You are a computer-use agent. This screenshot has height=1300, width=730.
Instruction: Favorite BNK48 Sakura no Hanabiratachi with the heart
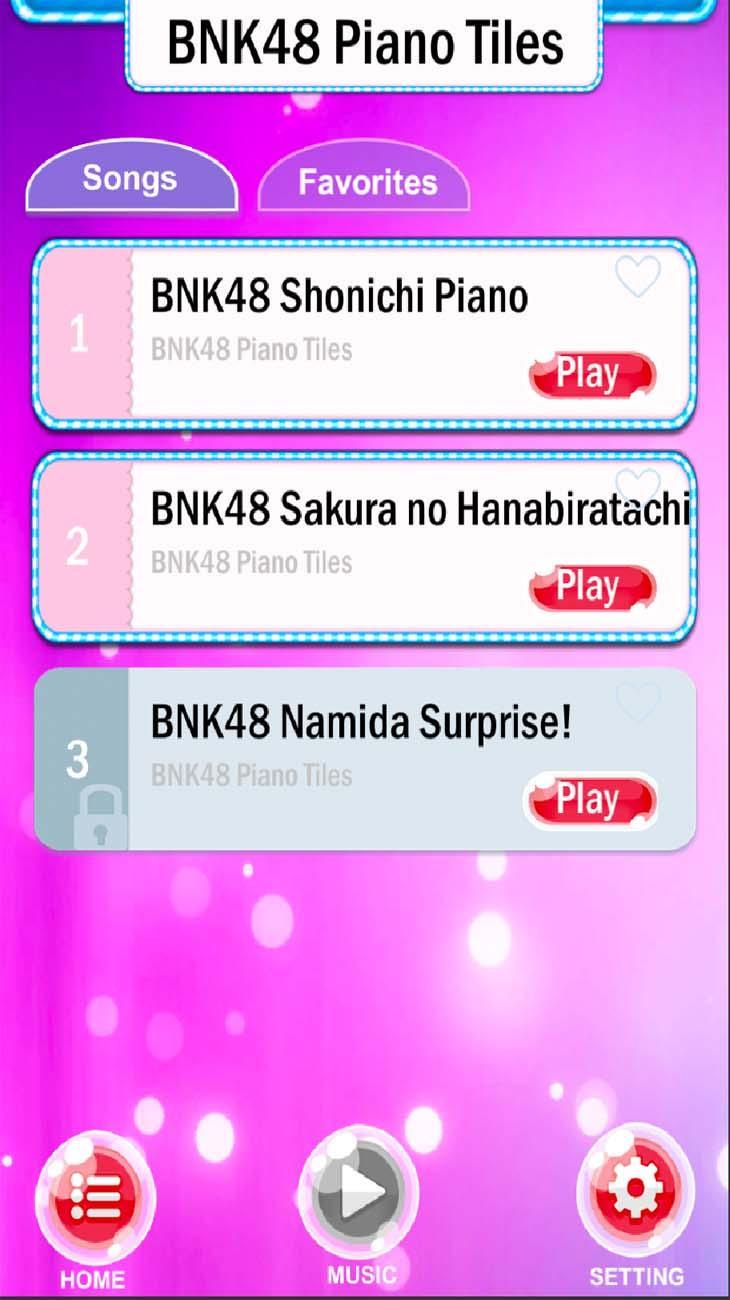coord(638,487)
